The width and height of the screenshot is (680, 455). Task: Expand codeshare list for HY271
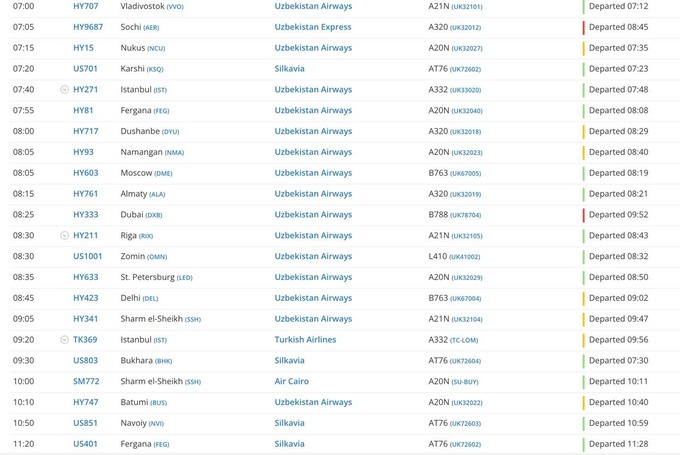tap(65, 90)
